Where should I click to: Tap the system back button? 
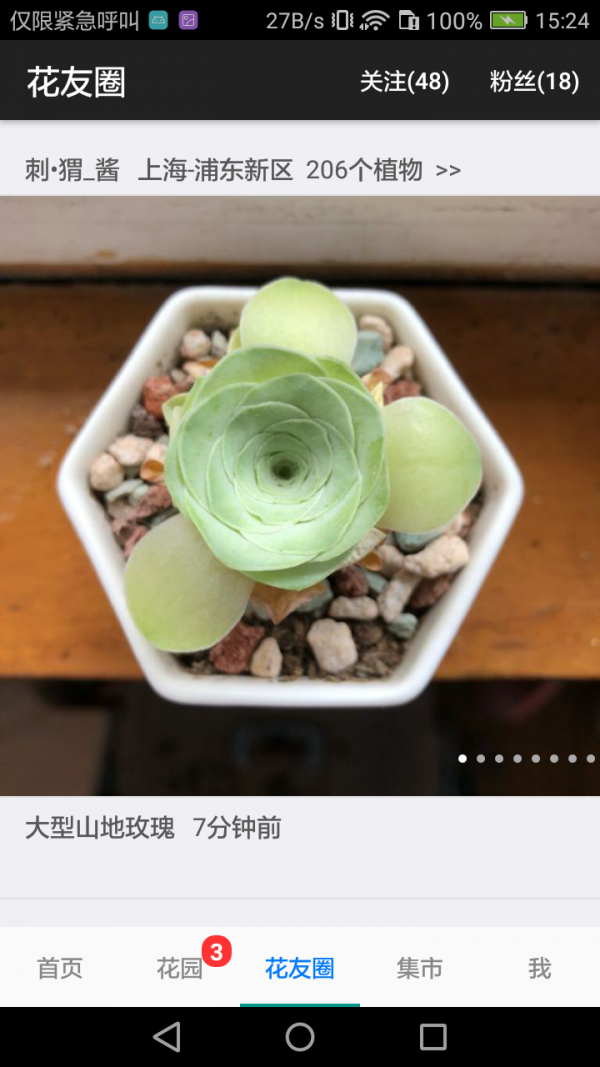167,1037
